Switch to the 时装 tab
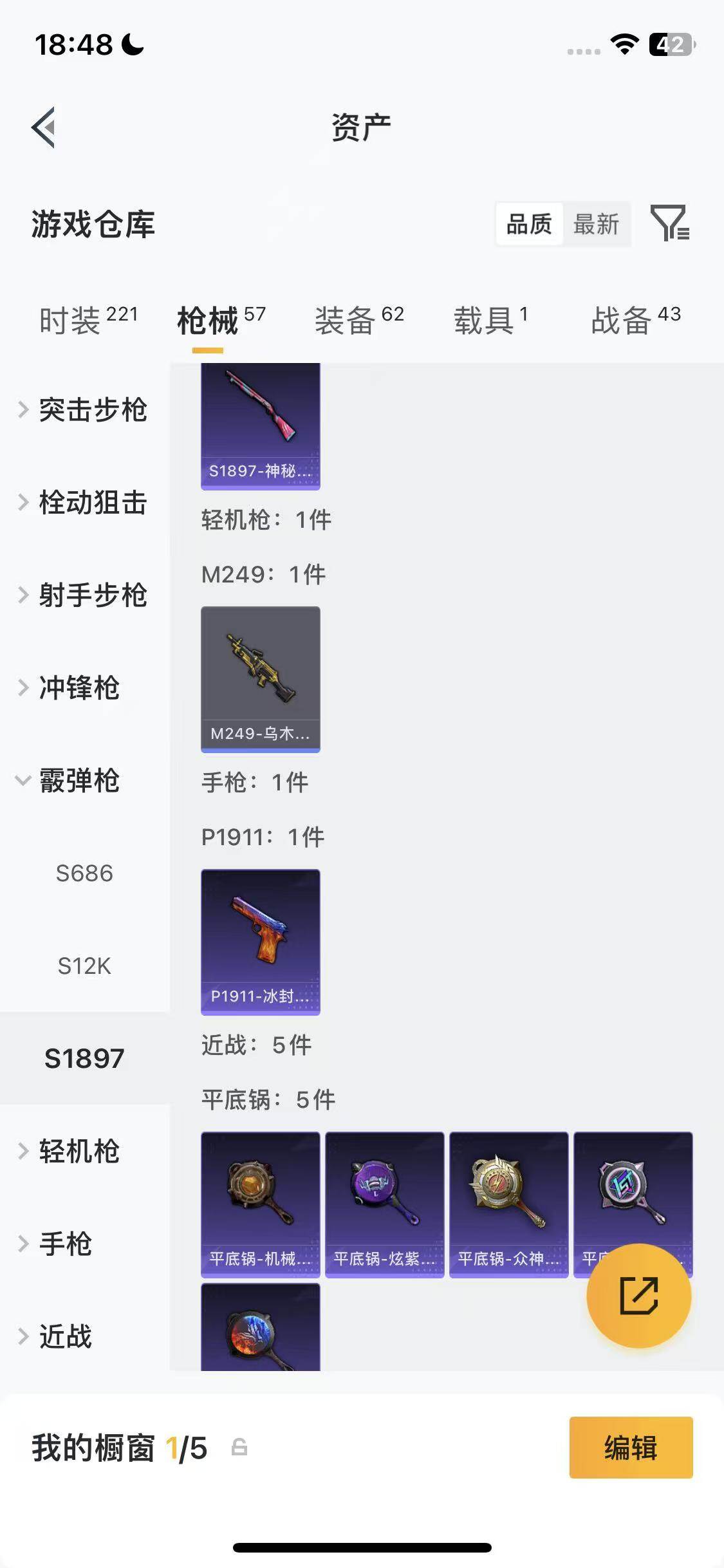Image resolution: width=724 pixels, height=1568 pixels. [x=88, y=320]
